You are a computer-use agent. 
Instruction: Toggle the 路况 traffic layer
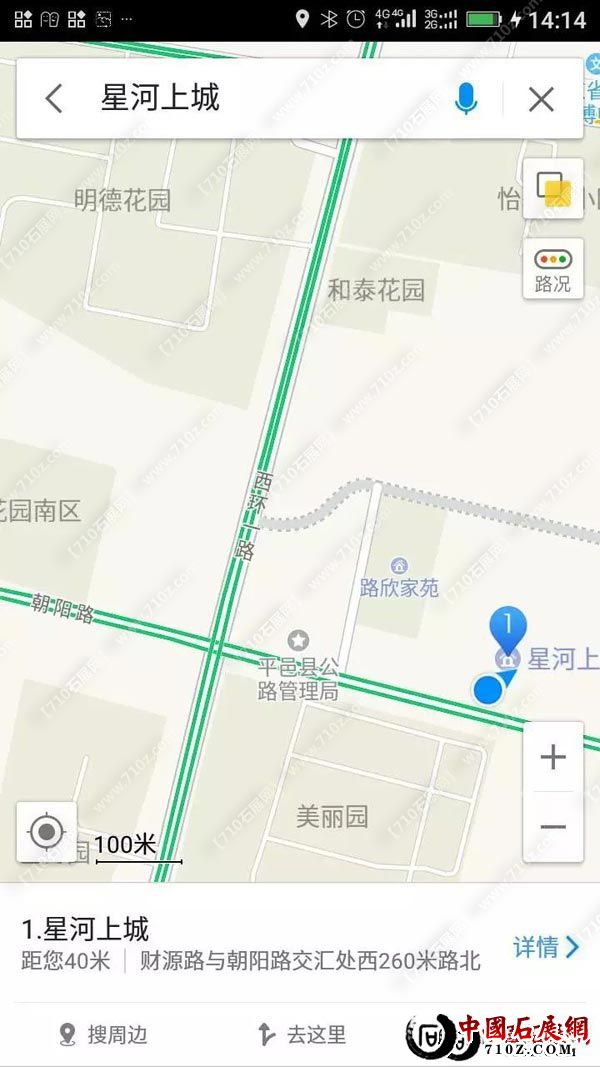click(553, 269)
